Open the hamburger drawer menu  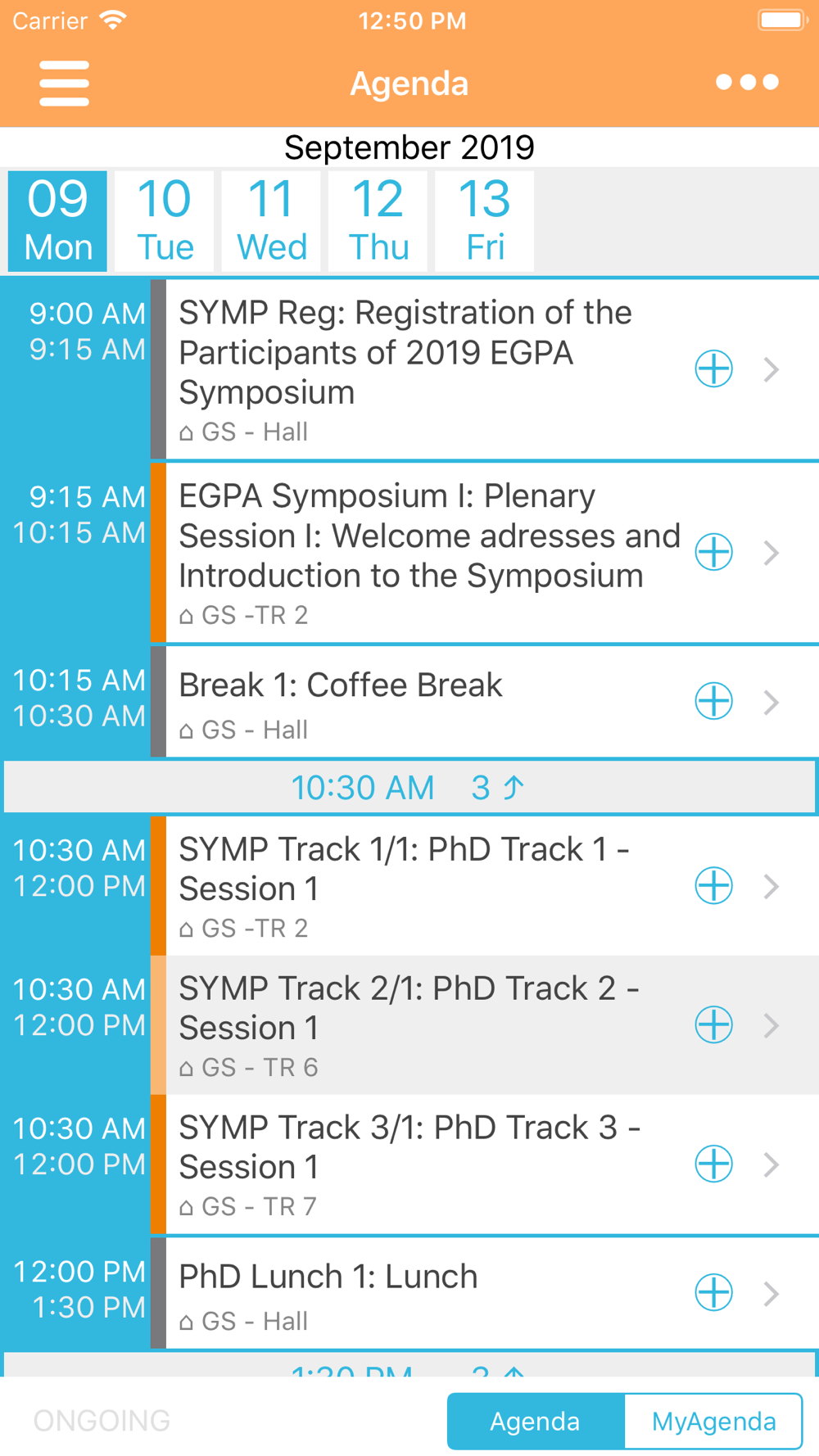click(x=64, y=83)
